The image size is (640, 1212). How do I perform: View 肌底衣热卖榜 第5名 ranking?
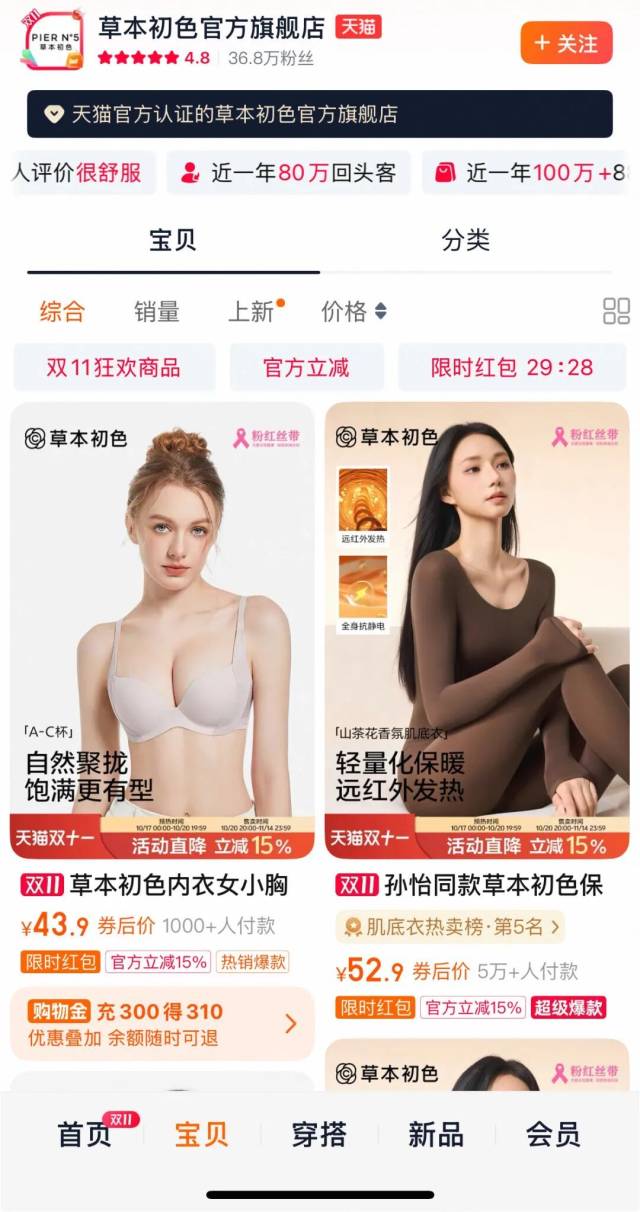(450, 927)
